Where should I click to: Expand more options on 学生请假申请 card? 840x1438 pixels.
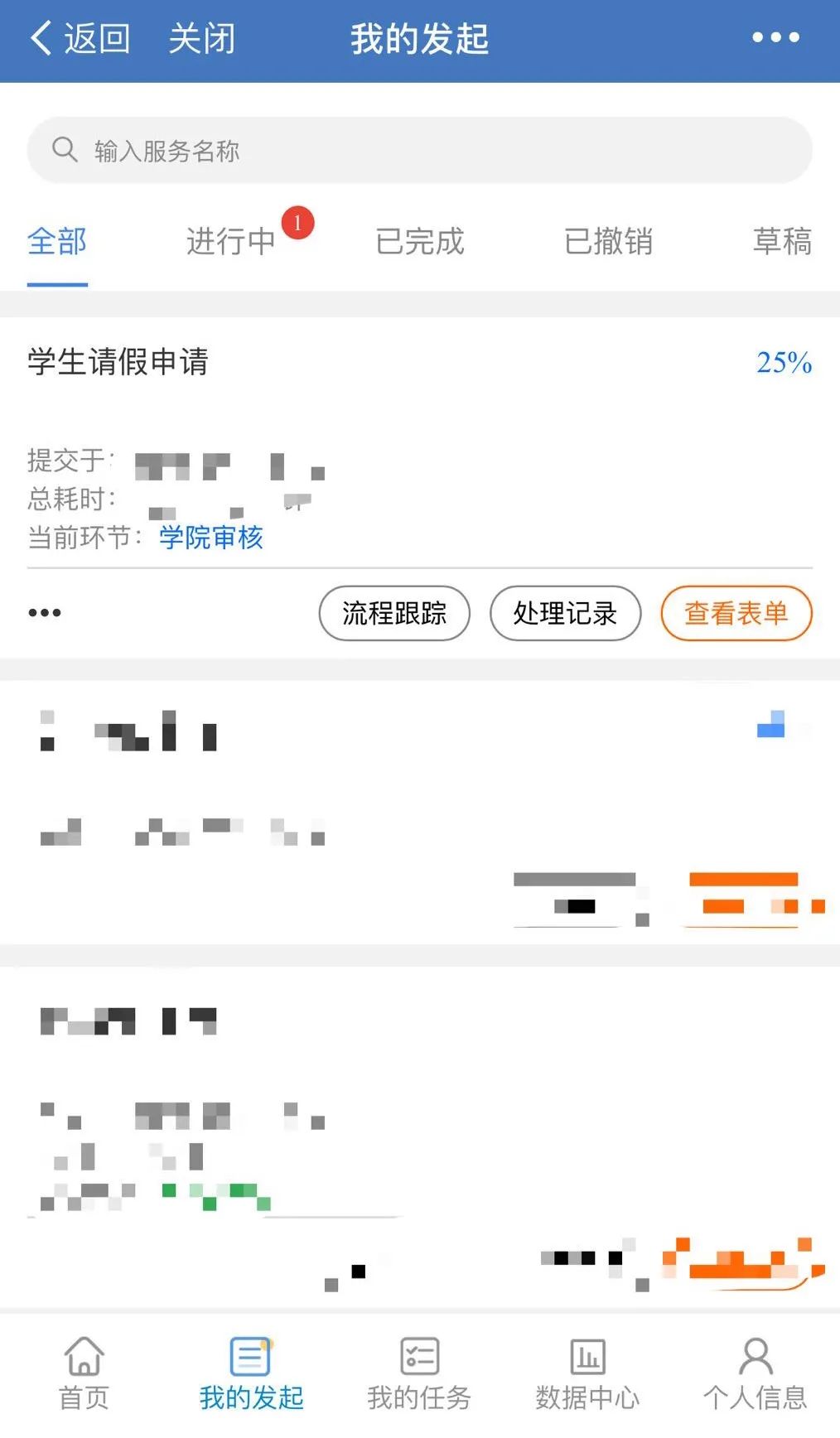click(45, 613)
